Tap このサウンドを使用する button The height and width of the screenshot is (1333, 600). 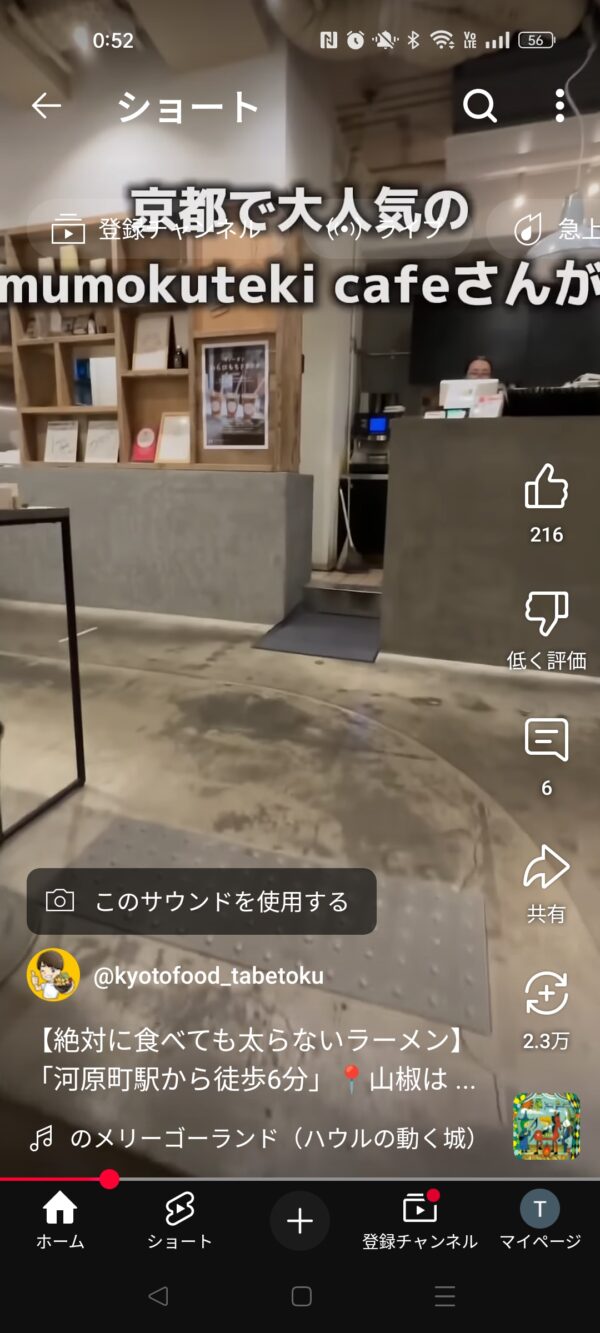[x=201, y=902]
